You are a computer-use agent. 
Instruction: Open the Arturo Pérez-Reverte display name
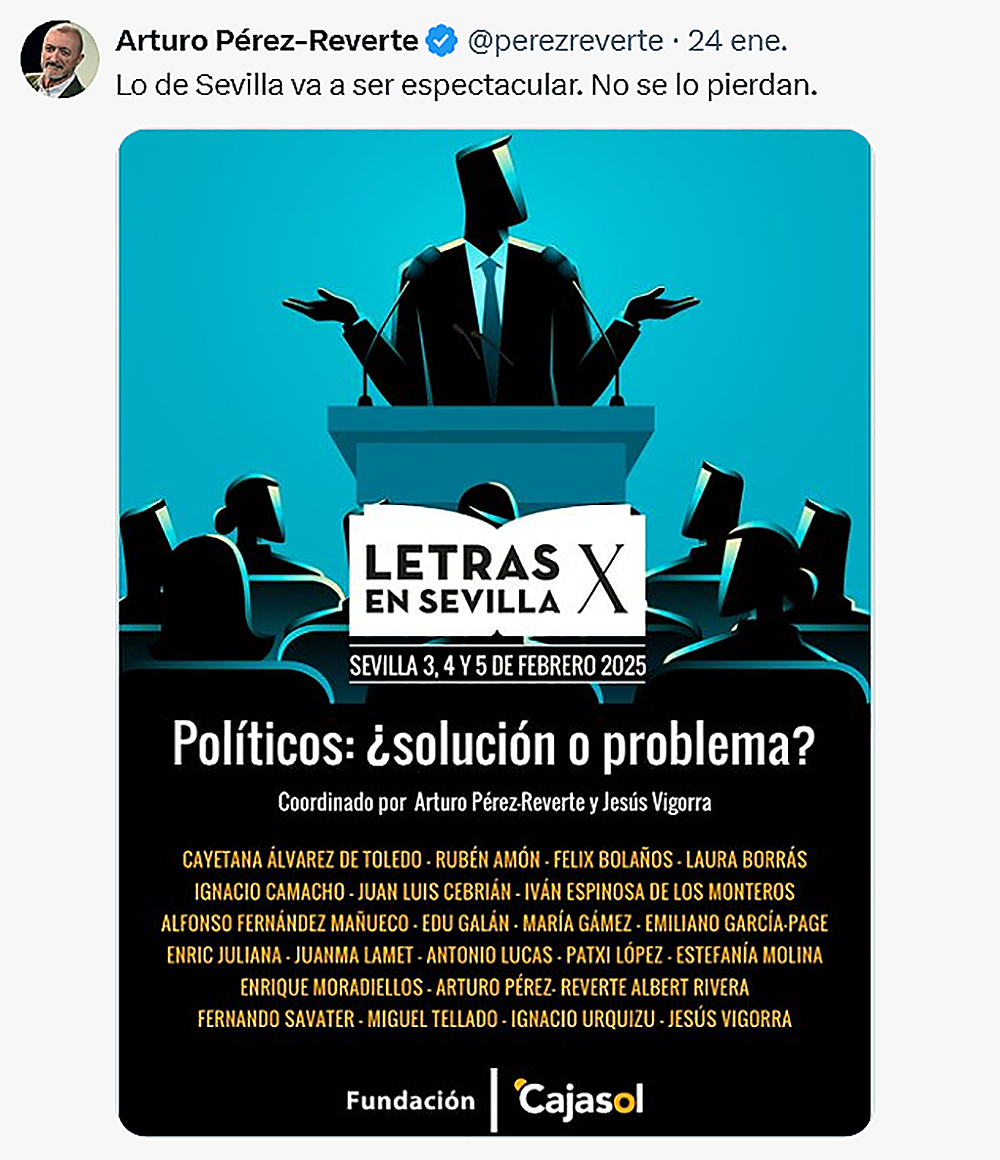coord(266,41)
